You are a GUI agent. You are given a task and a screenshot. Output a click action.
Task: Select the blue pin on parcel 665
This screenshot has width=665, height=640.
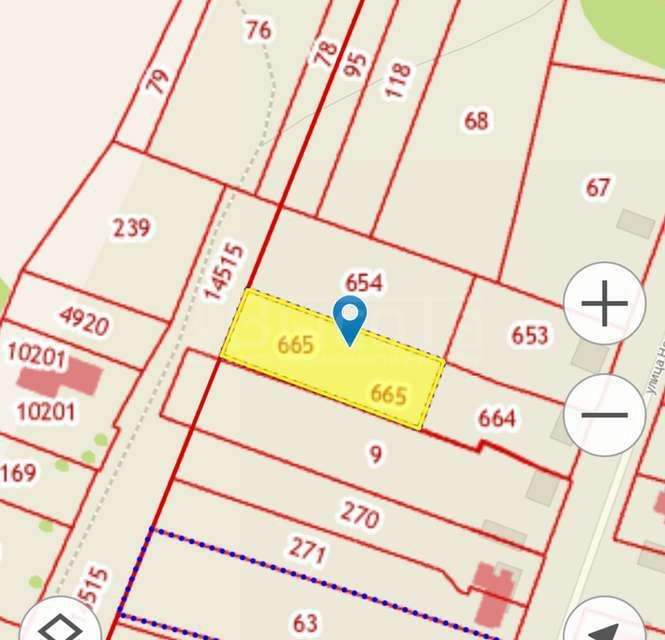click(x=349, y=320)
